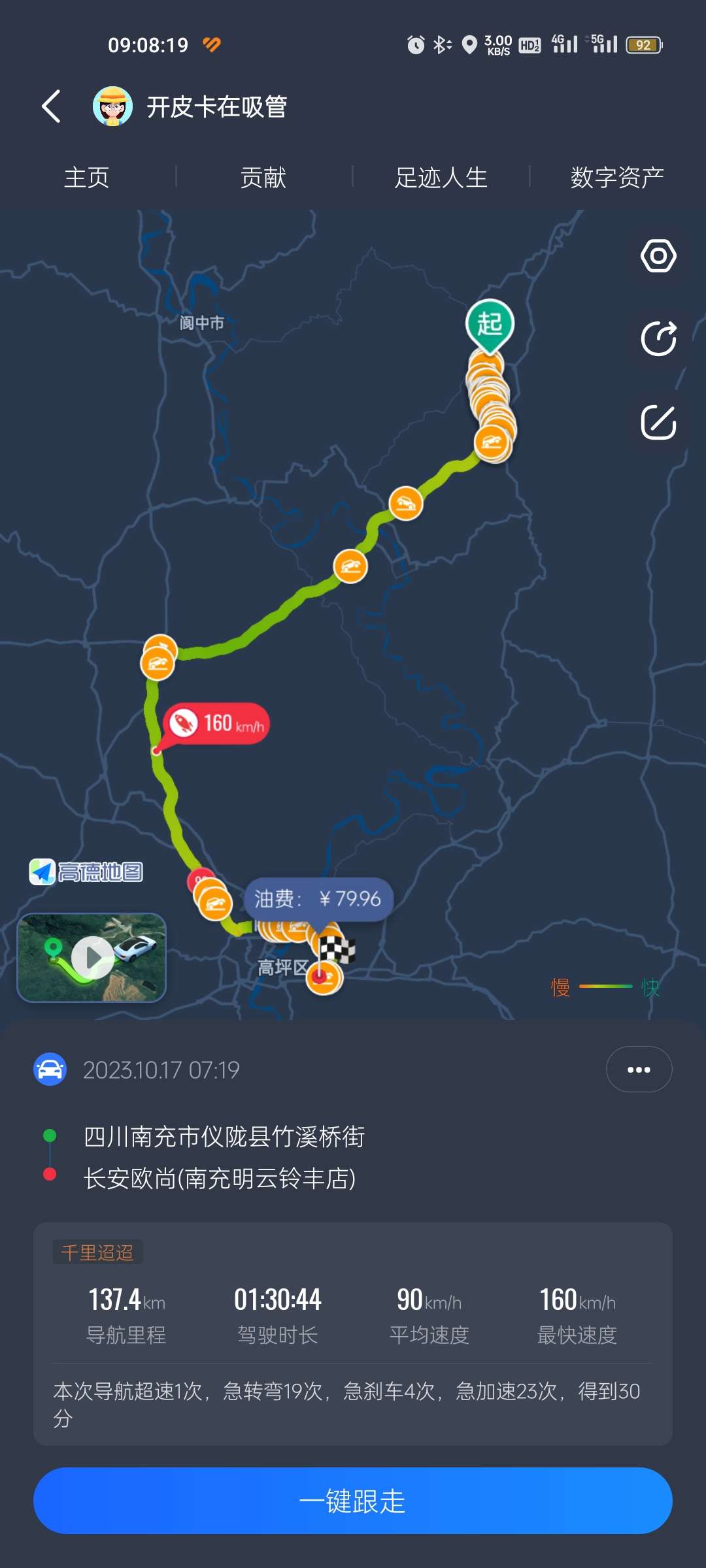Share this trip route
The width and height of the screenshot is (706, 1568).
(x=658, y=339)
